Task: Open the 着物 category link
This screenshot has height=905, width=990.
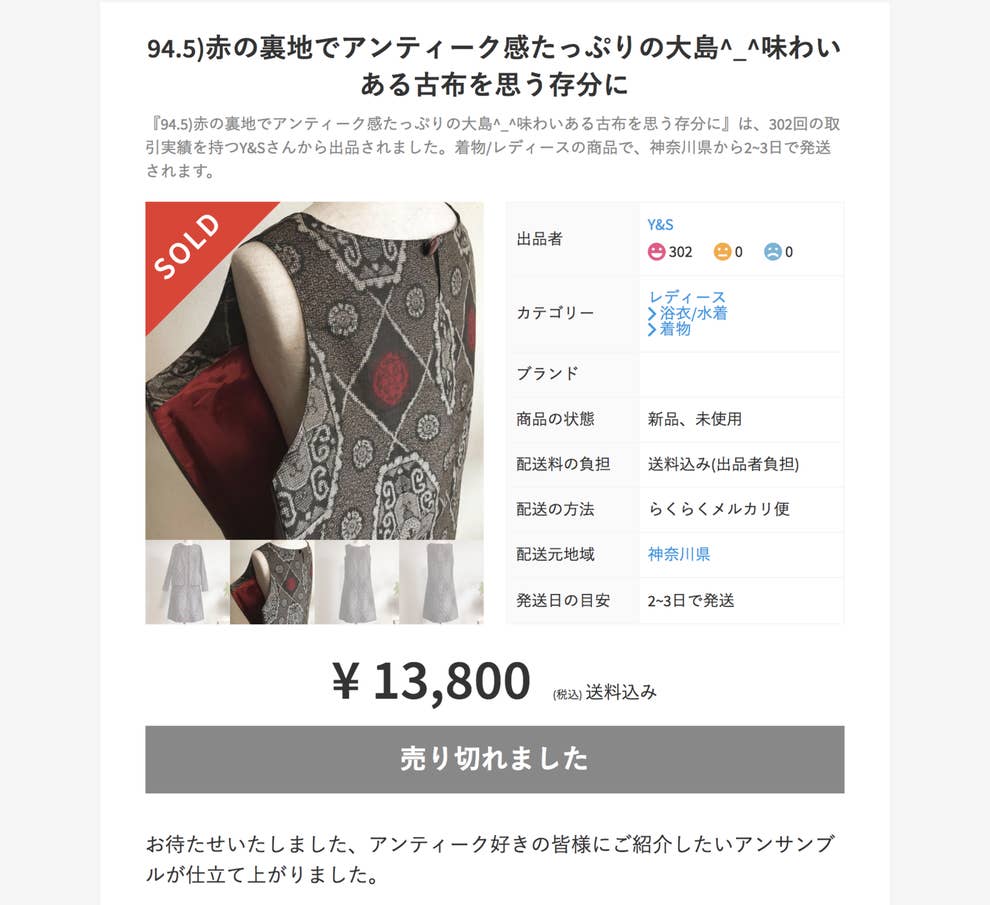Action: [675, 328]
